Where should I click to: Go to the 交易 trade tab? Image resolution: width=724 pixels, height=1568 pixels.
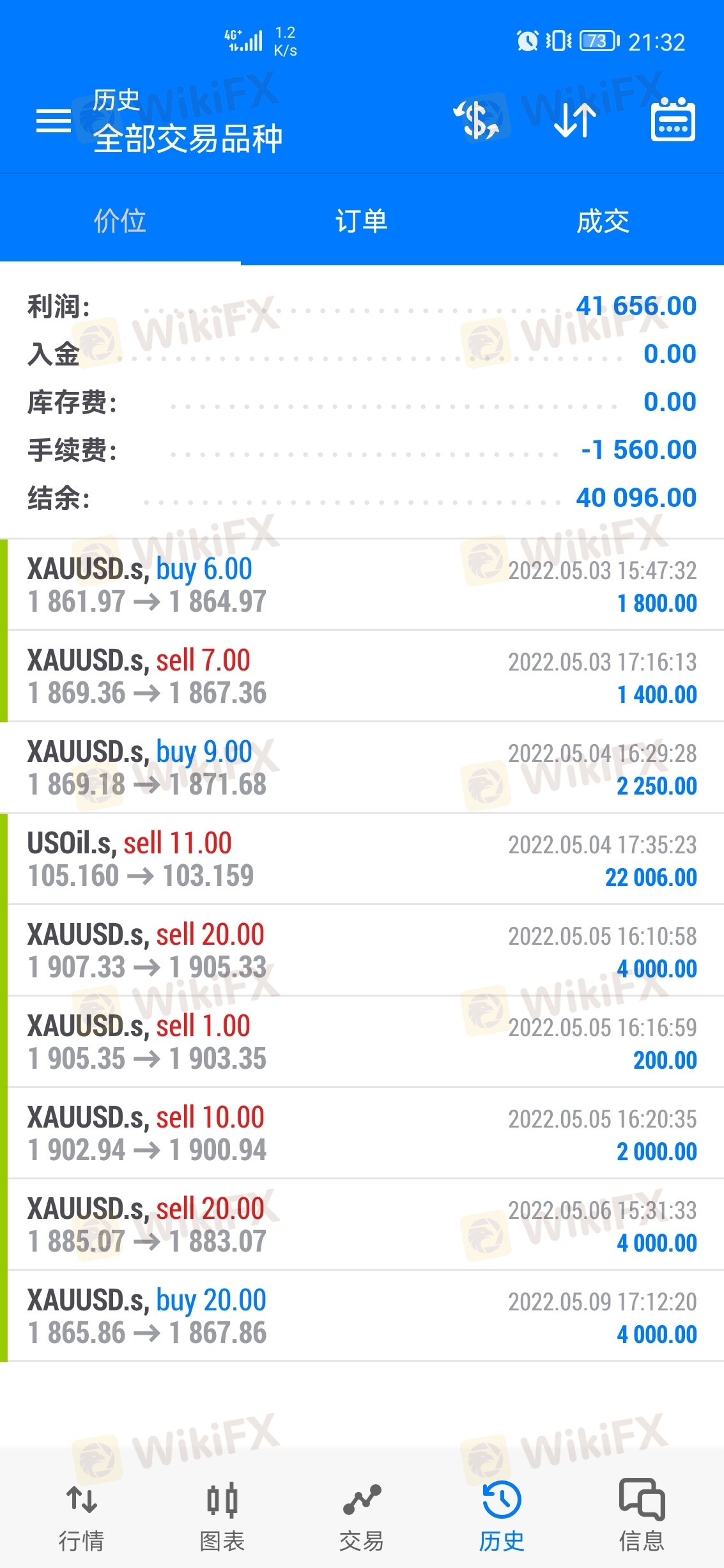[x=362, y=1515]
